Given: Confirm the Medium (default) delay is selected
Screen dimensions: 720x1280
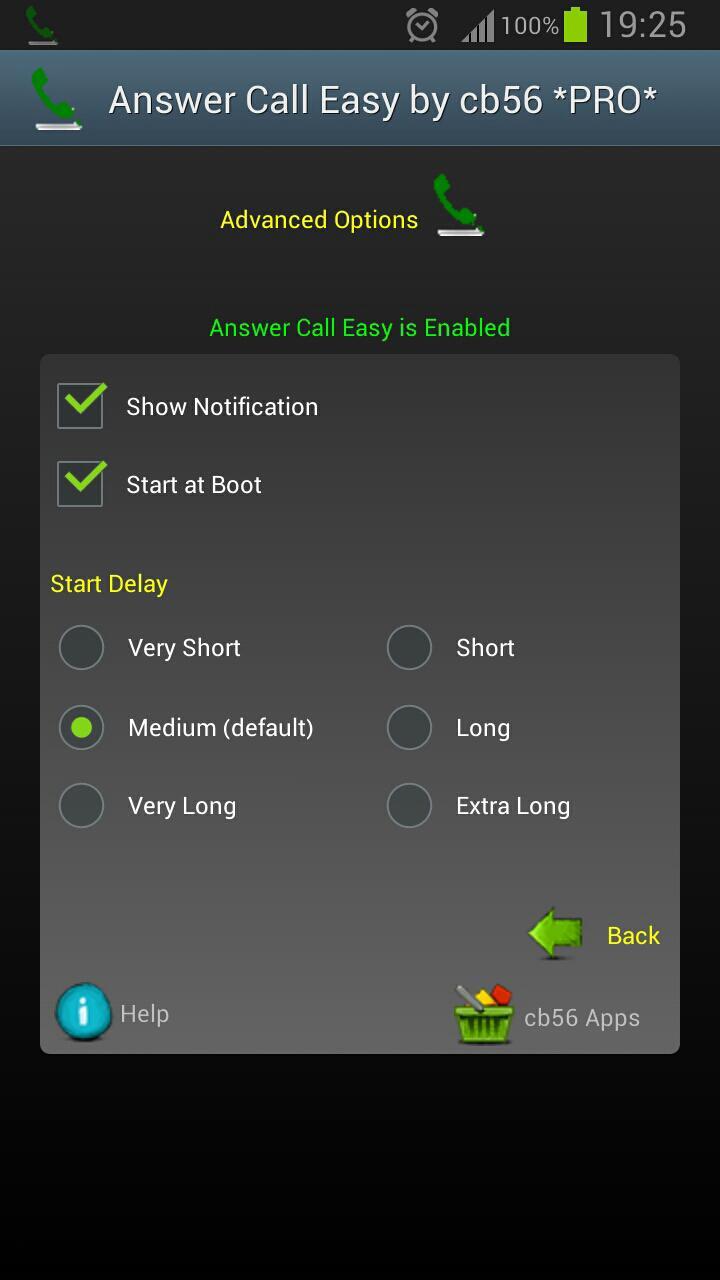Looking at the screenshot, I should click(x=81, y=727).
